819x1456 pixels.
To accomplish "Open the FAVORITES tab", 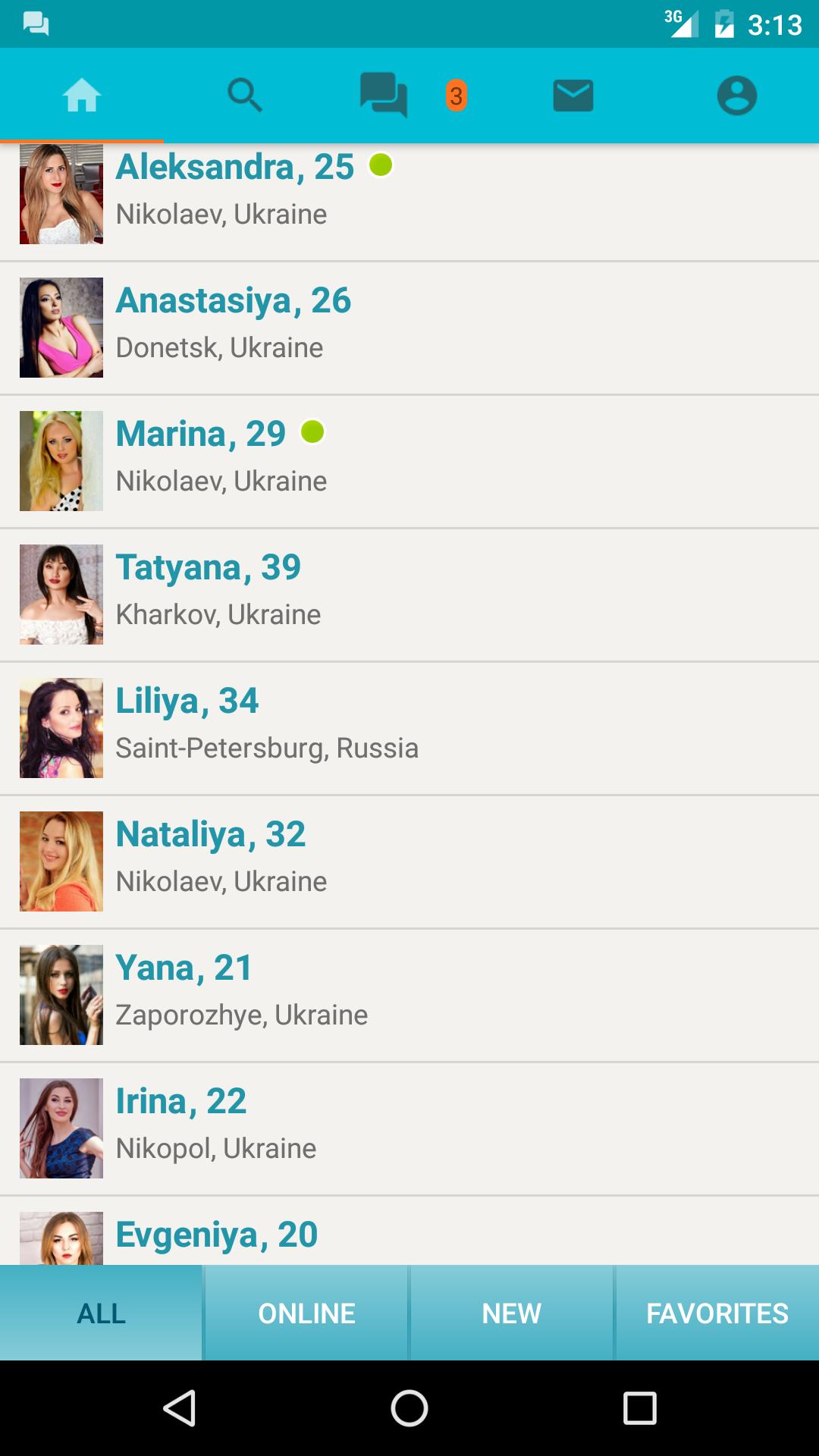I will coord(717,1313).
